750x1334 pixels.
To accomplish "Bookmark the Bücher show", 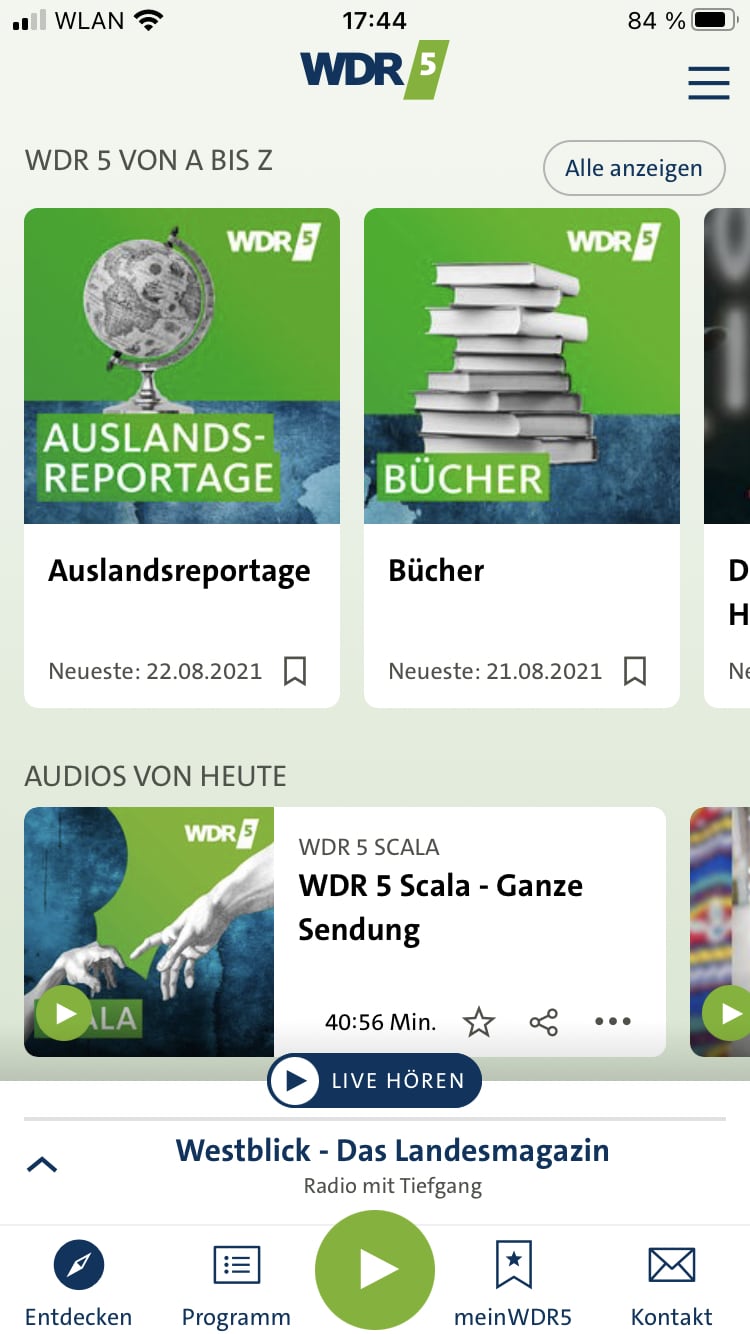I will [x=635, y=671].
